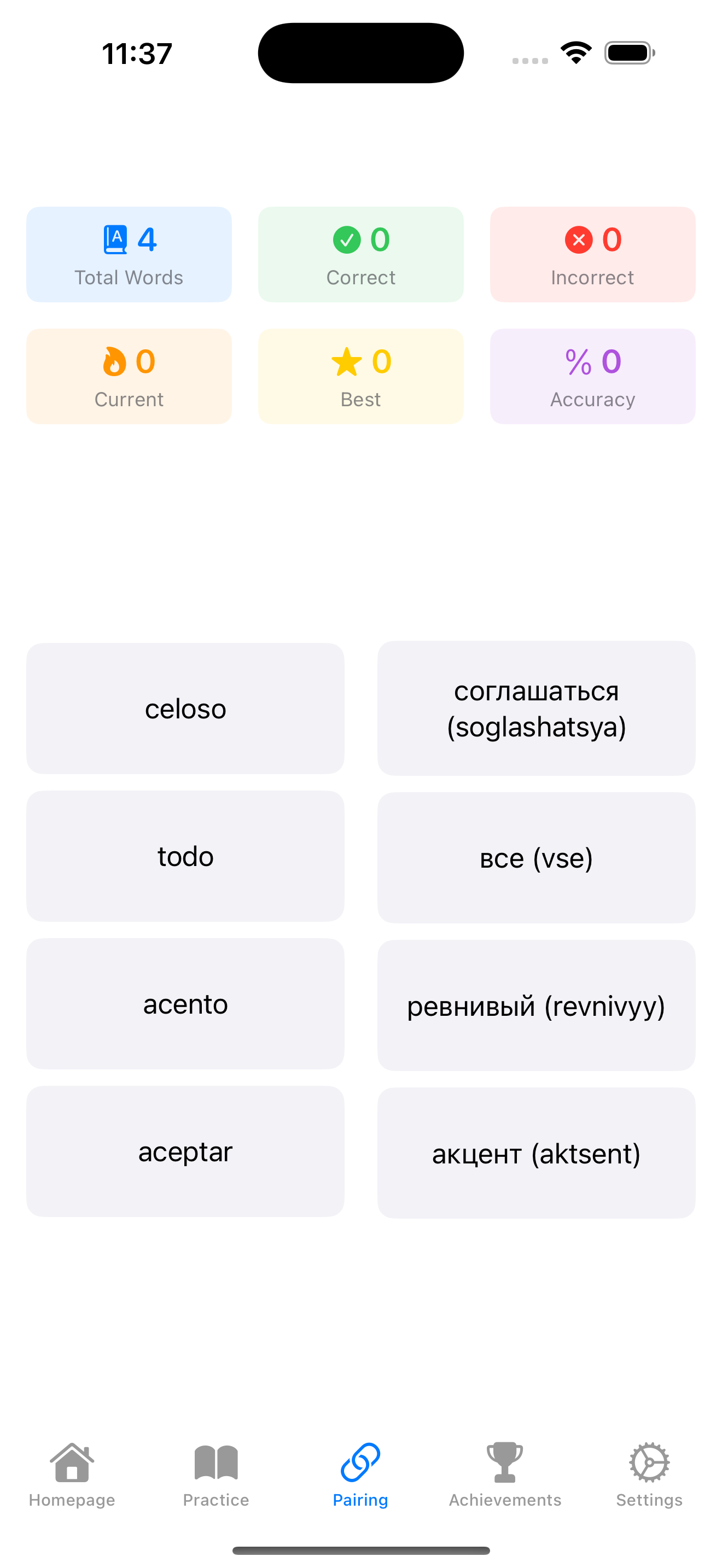Open the Practice book icon
722x1568 pixels.
[216, 1461]
